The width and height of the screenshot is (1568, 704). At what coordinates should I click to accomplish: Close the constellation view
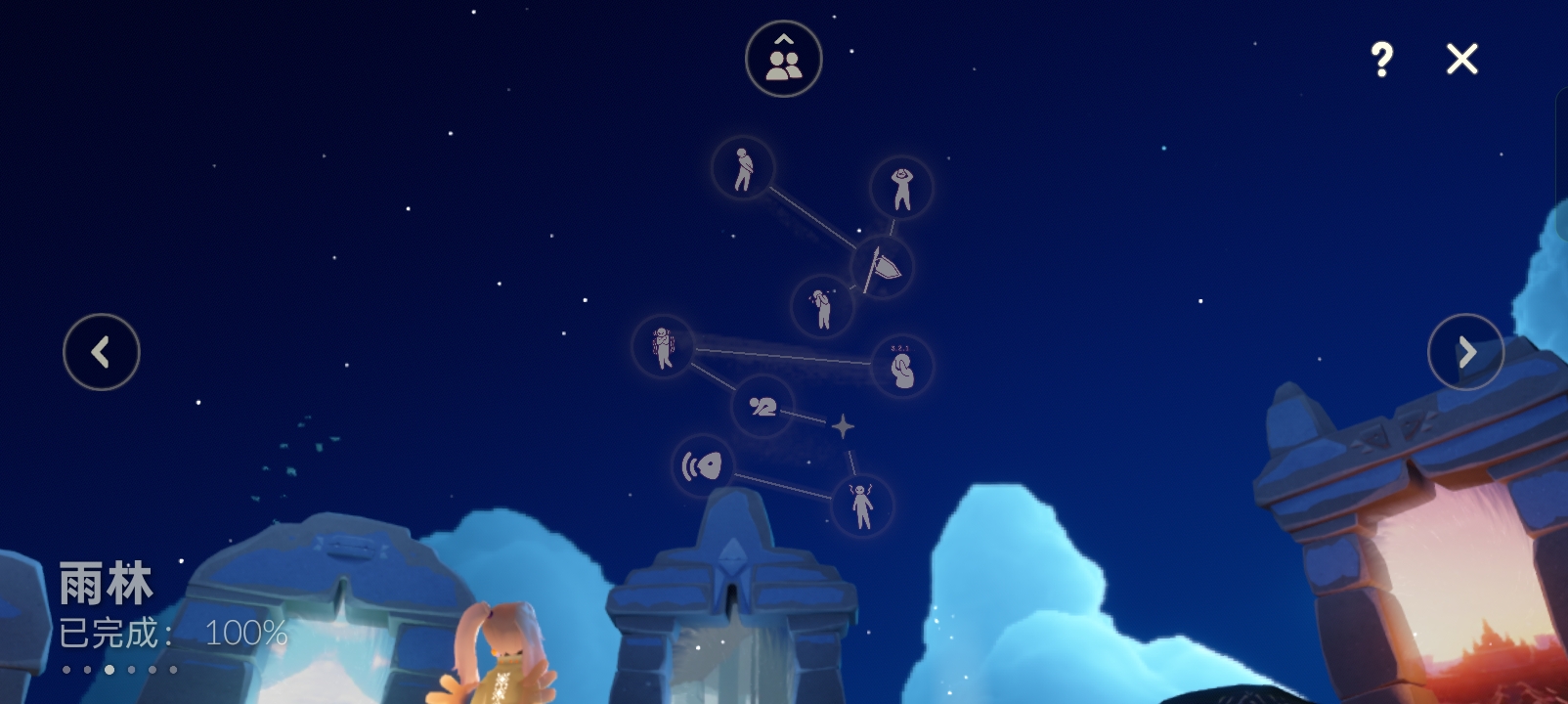pos(1461,60)
